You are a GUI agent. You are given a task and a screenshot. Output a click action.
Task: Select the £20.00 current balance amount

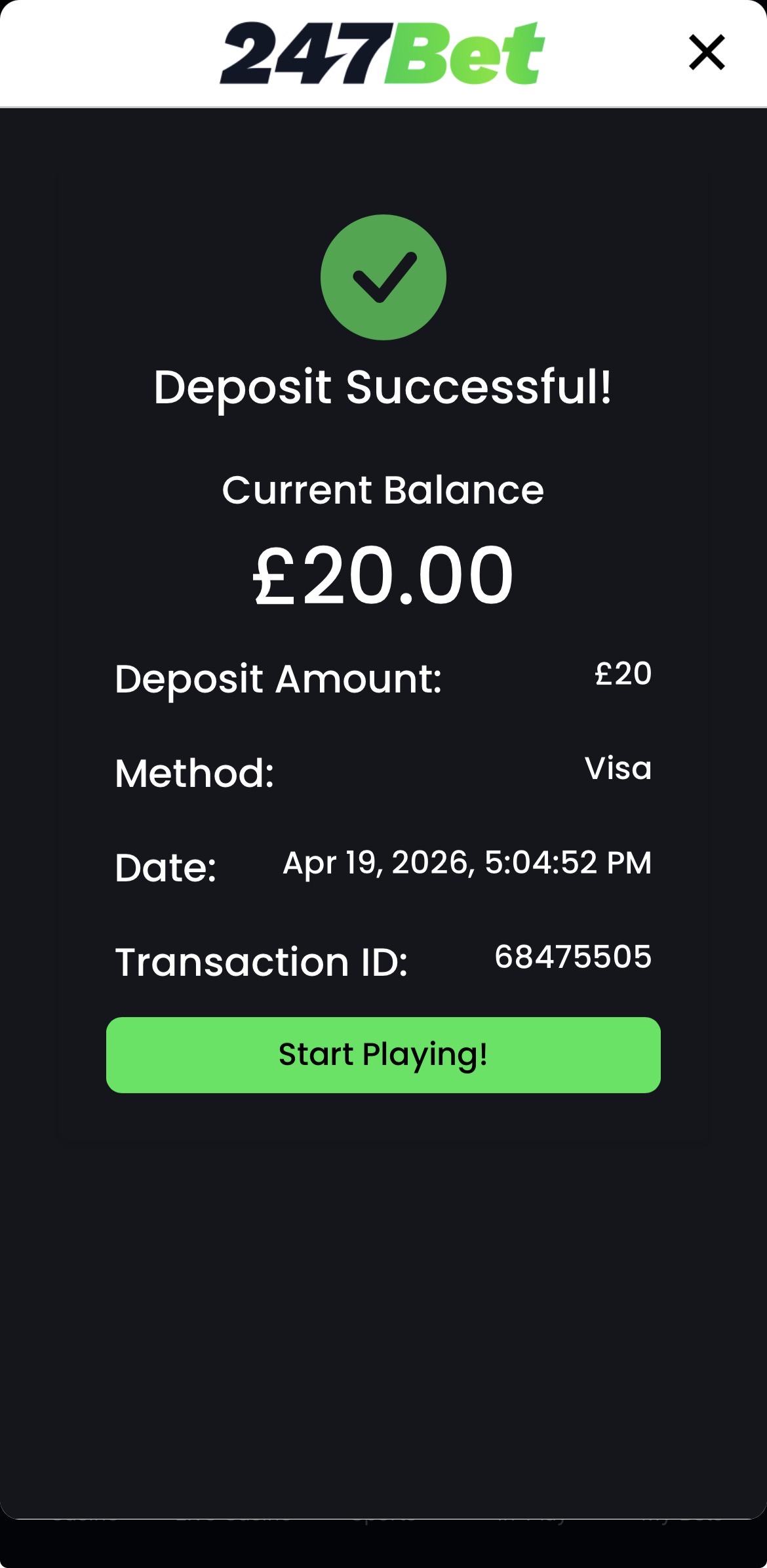click(383, 577)
